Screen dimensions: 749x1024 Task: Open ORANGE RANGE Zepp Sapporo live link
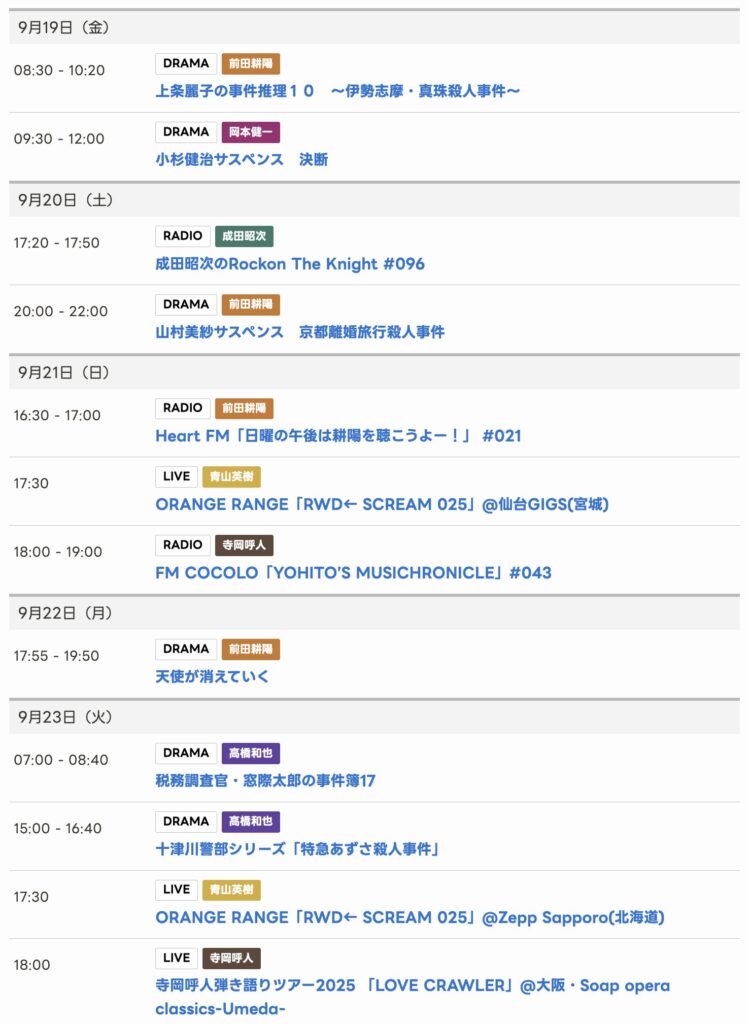[x=409, y=917]
